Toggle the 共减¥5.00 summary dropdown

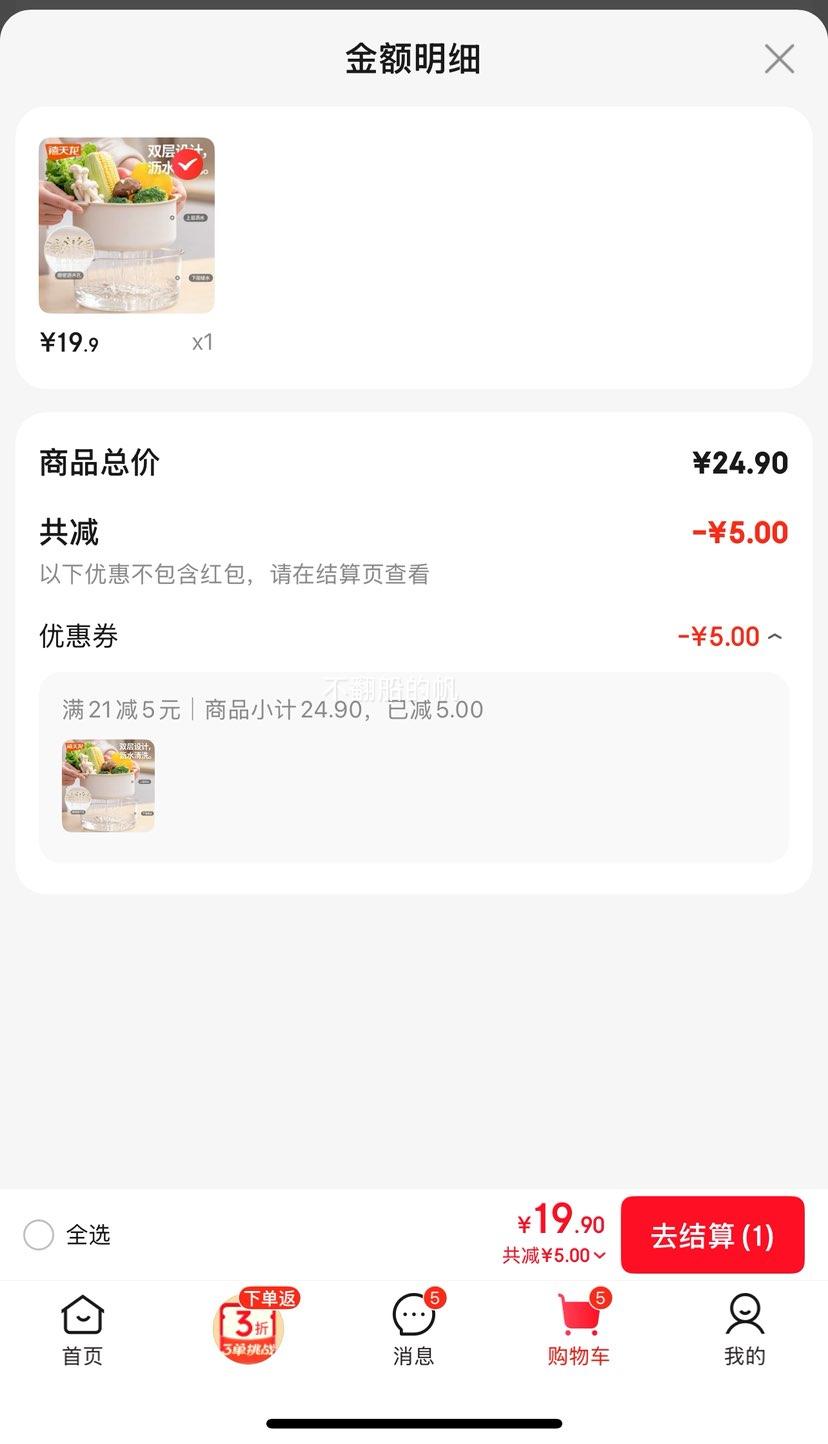[554, 1256]
